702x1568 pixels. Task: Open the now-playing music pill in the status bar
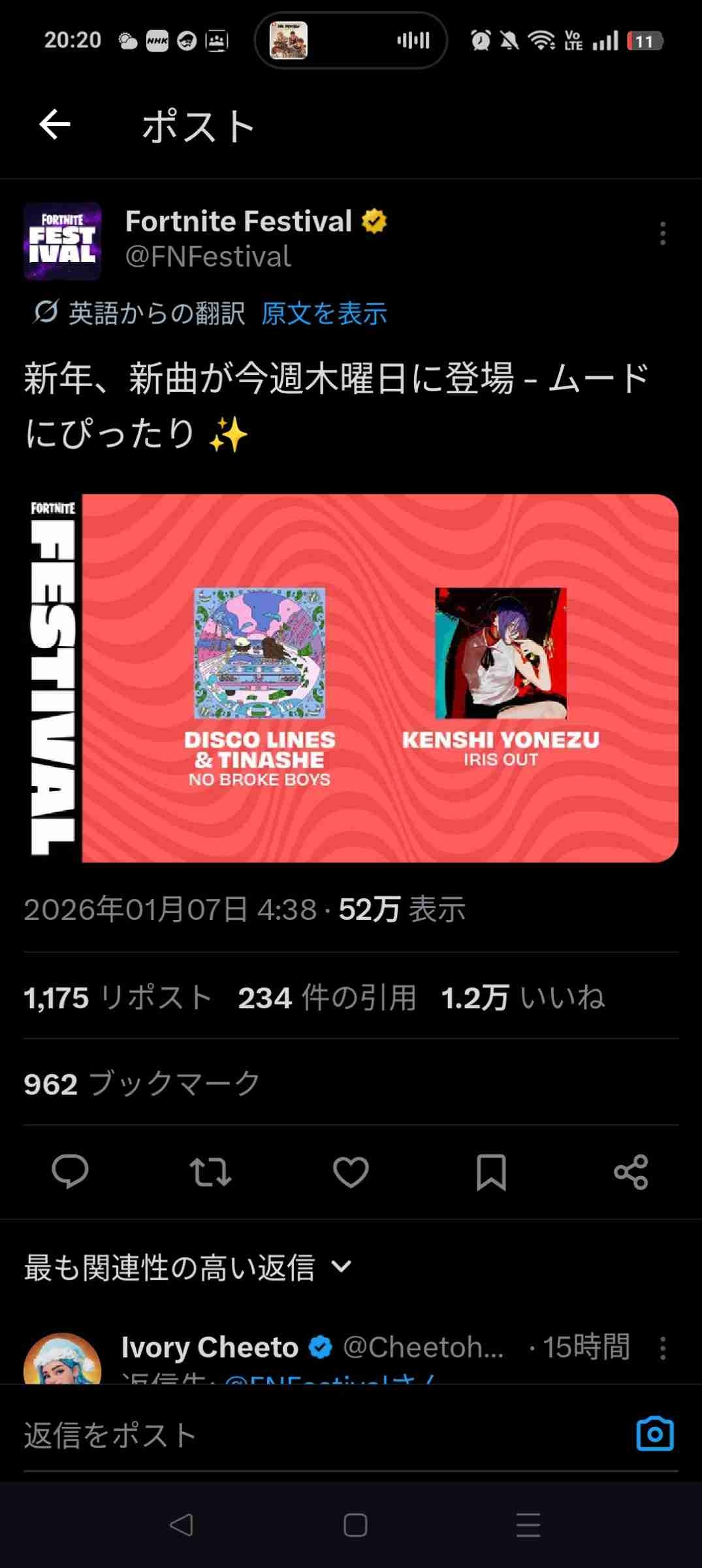(351, 41)
